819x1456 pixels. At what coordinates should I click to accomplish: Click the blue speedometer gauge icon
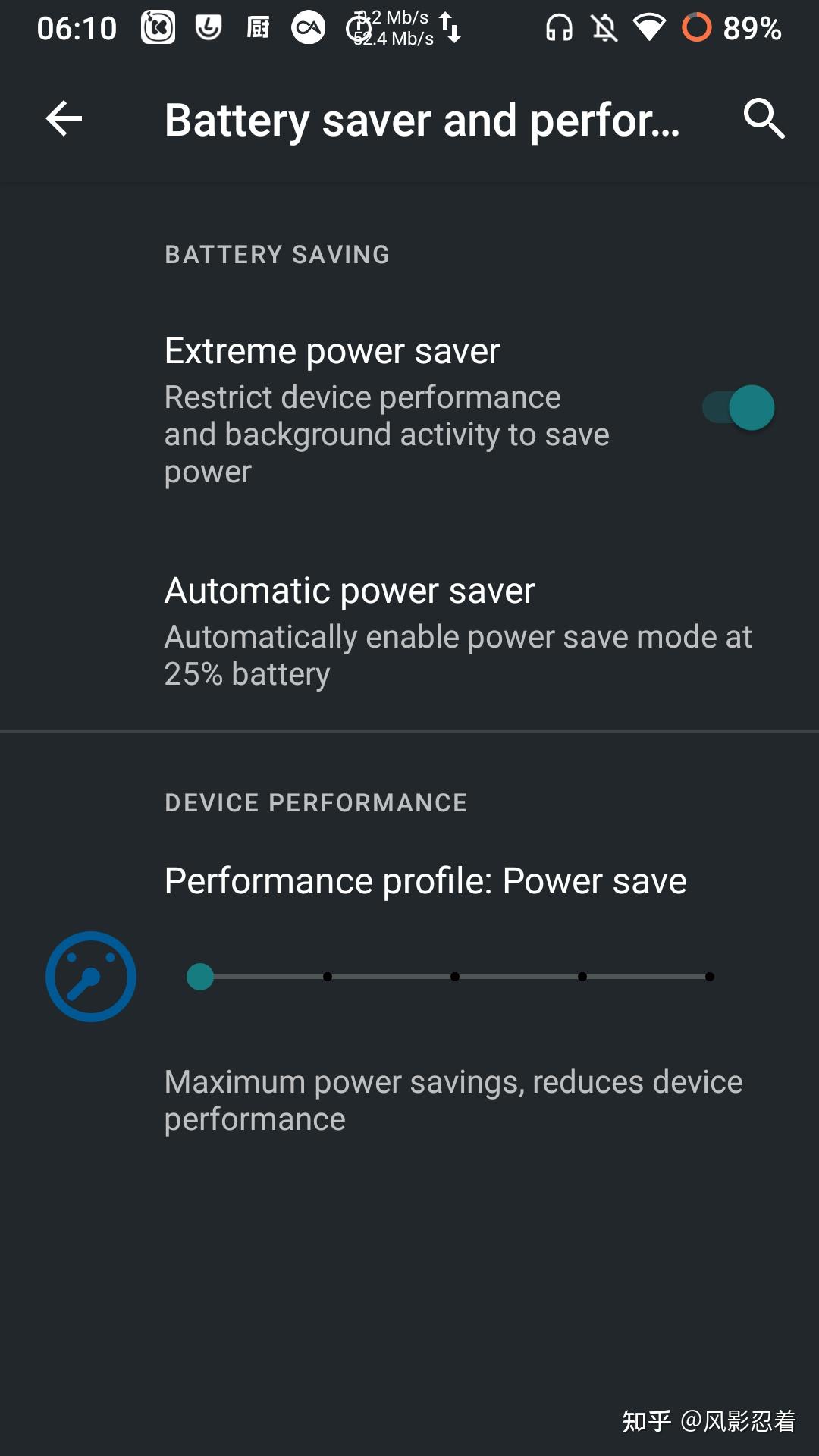pos(90,975)
